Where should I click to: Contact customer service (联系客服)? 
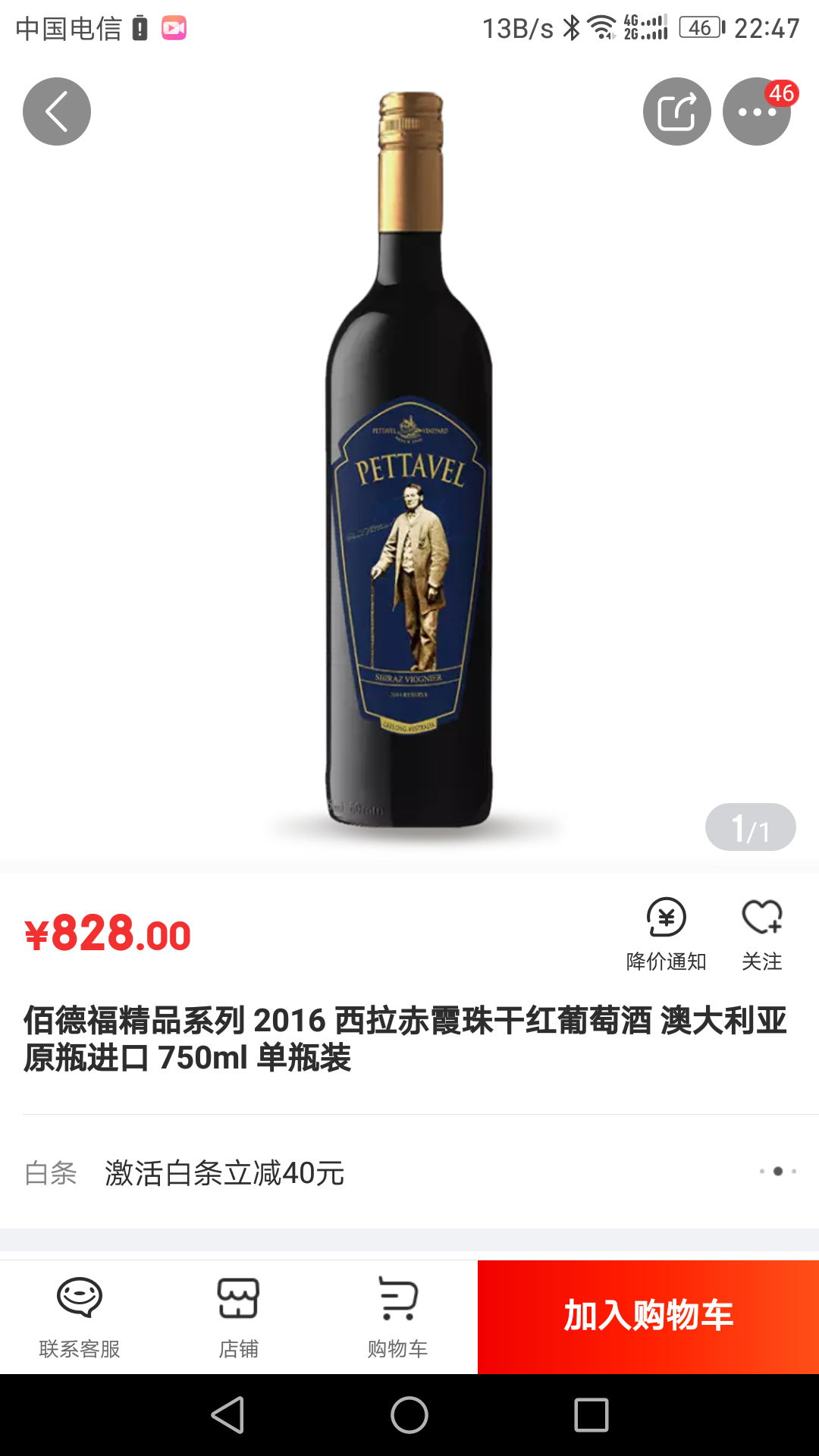(x=80, y=1317)
